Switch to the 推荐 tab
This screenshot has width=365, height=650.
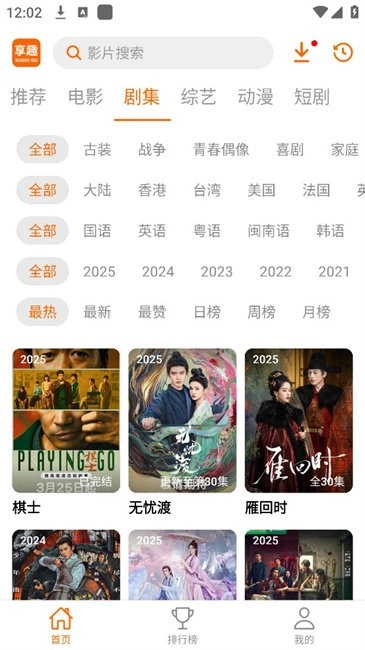tap(28, 97)
